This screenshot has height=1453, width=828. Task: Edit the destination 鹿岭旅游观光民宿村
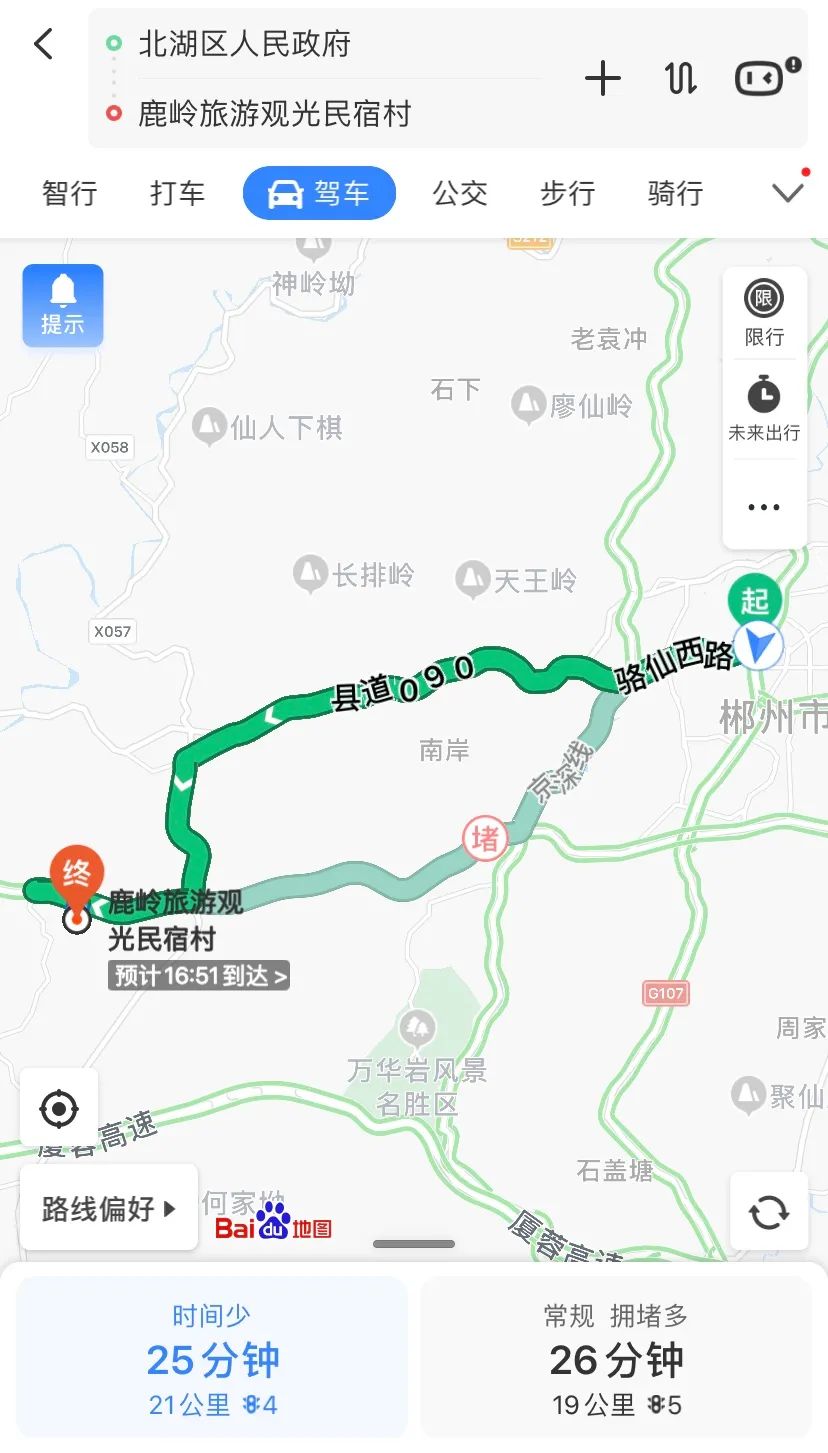pos(275,113)
